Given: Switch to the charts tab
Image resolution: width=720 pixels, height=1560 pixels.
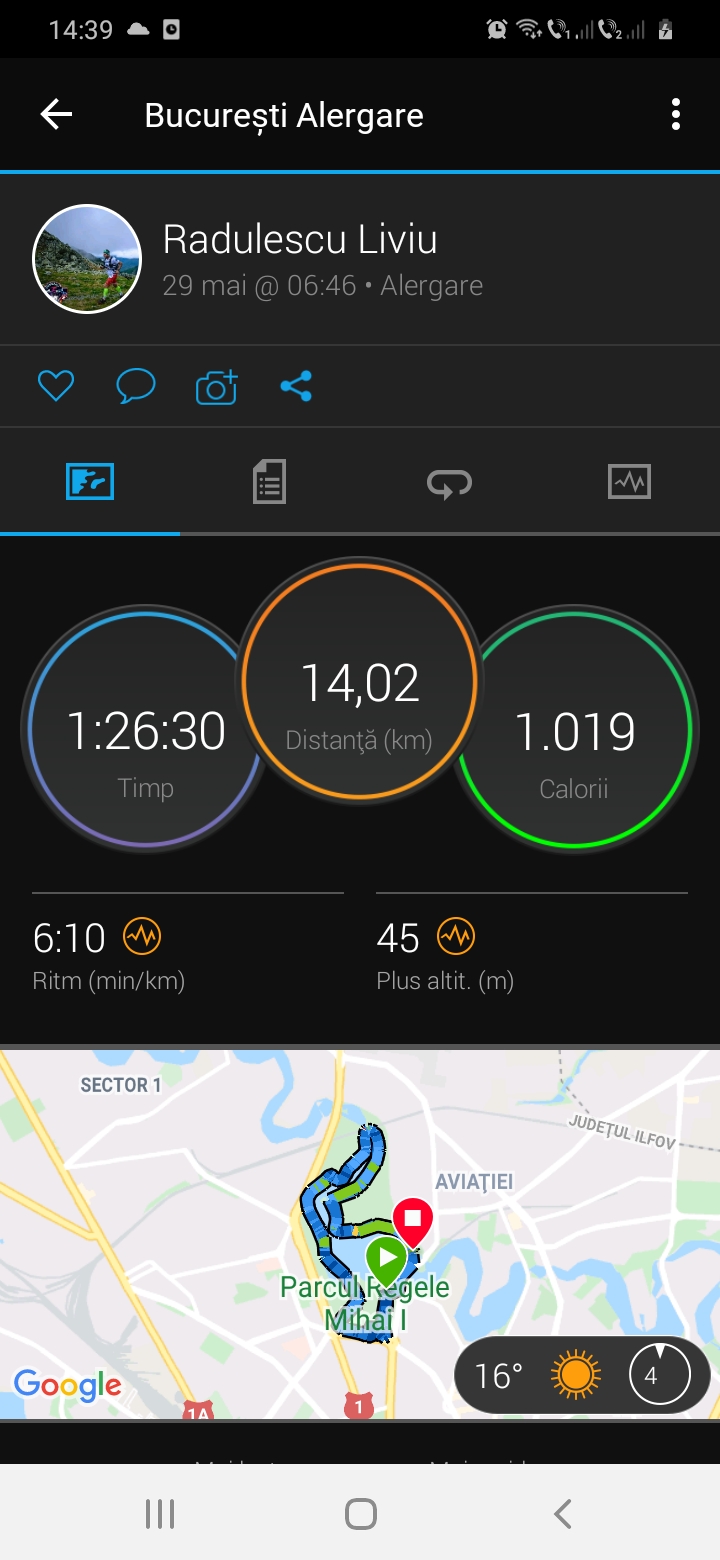Looking at the screenshot, I should [629, 482].
